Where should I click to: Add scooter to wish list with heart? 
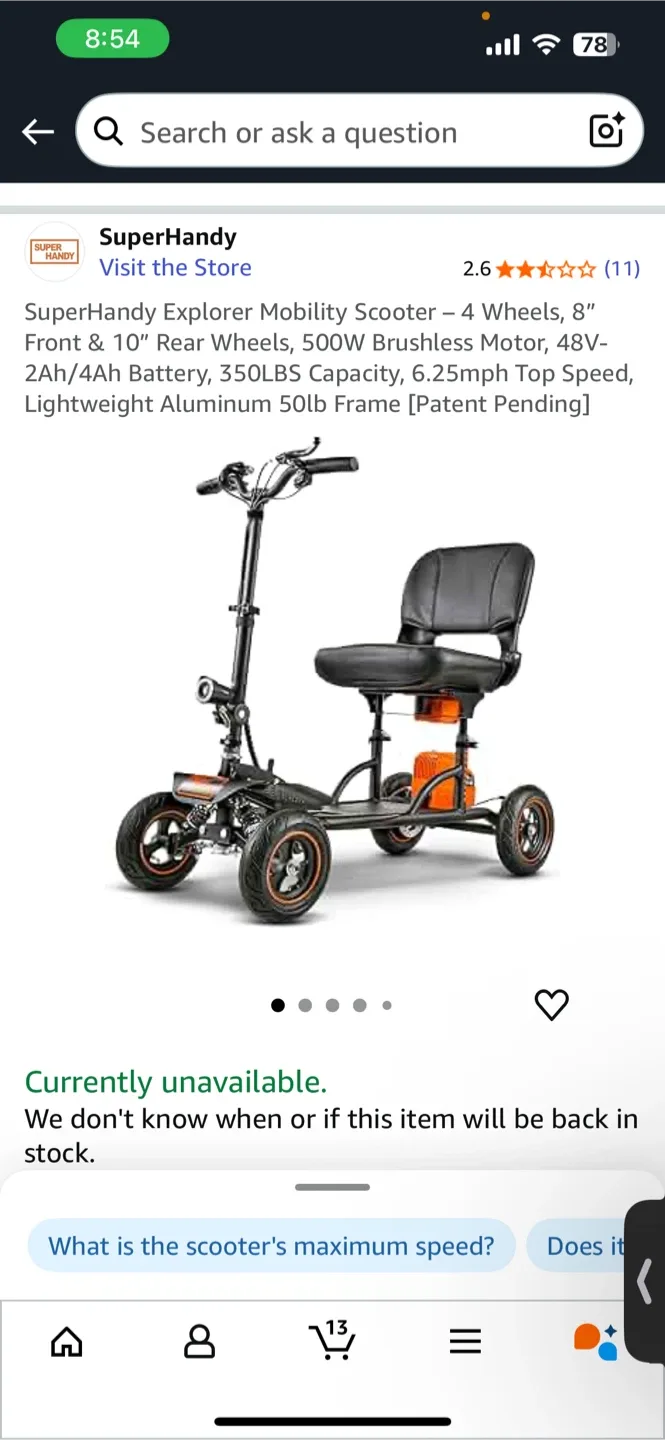(551, 1005)
